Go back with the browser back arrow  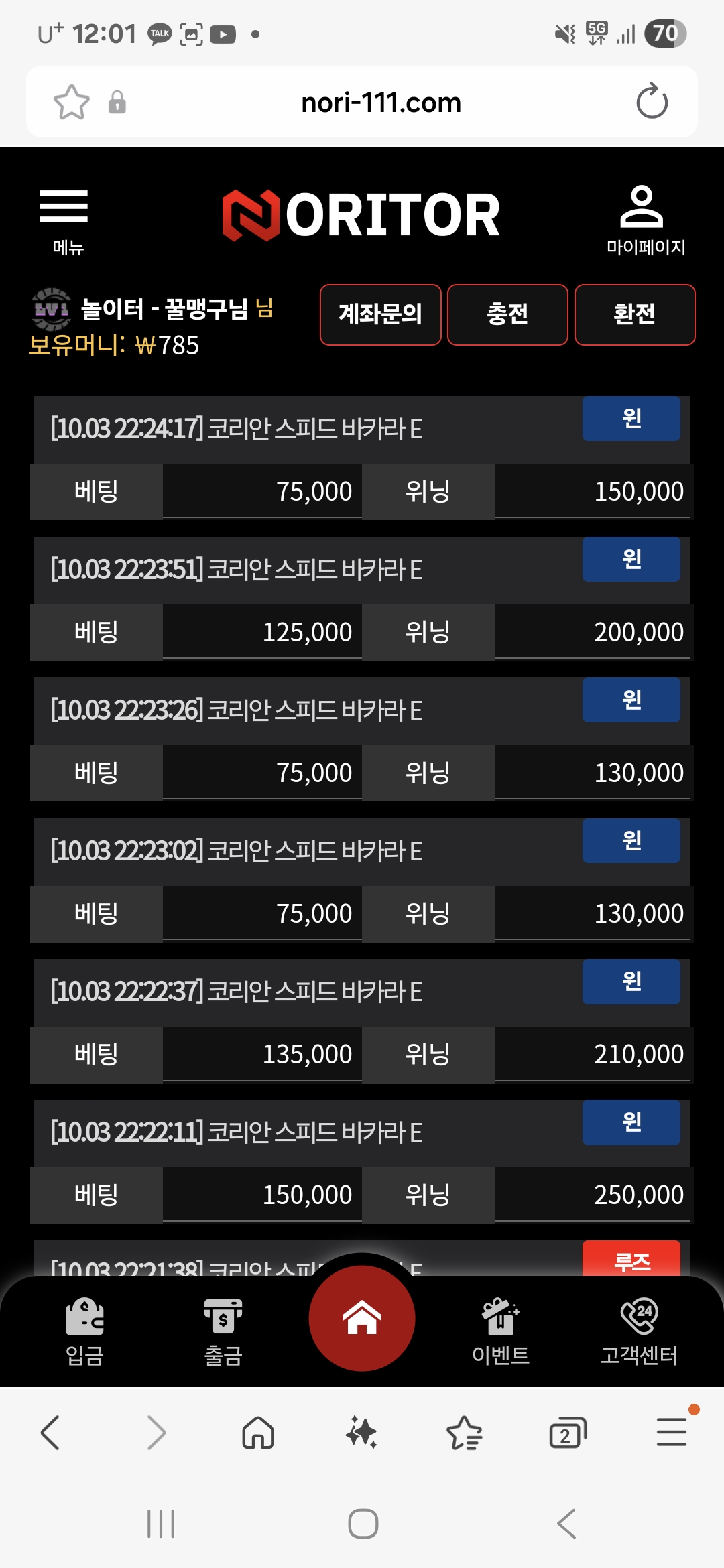click(51, 1433)
